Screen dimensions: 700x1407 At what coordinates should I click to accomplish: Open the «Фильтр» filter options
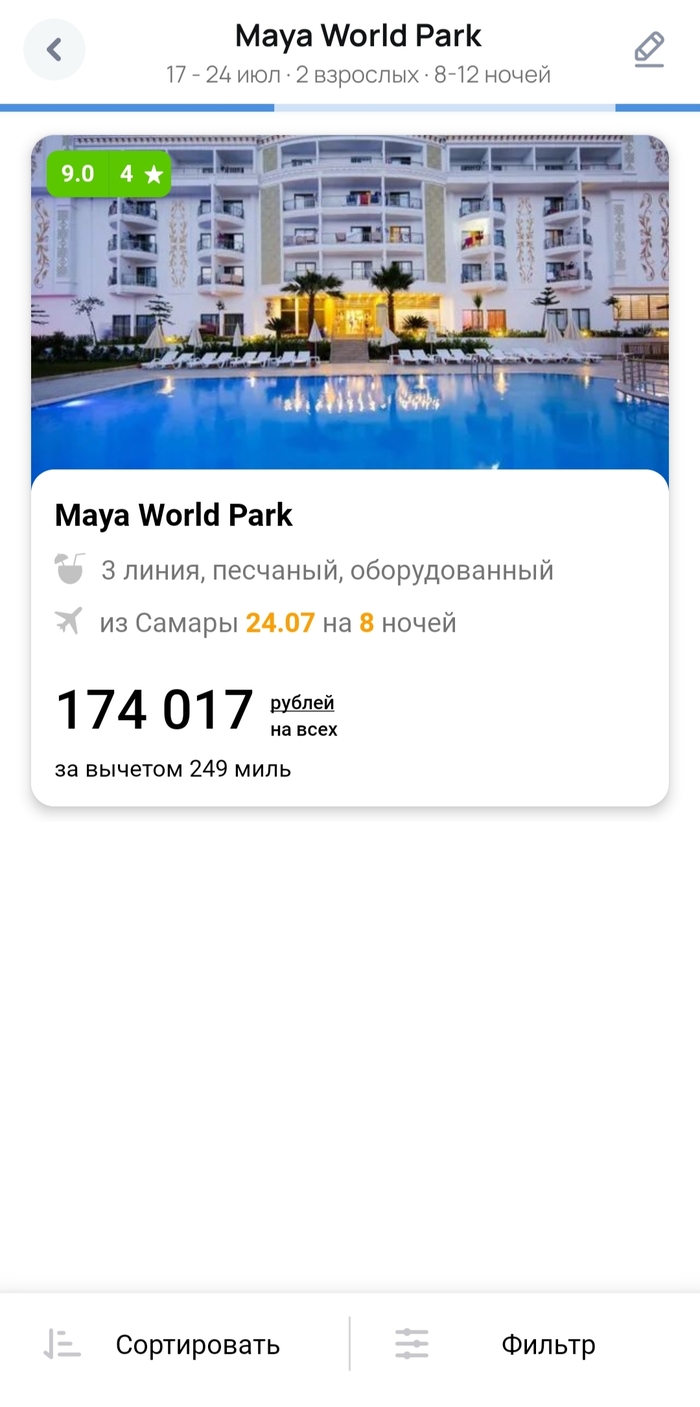525,1345
